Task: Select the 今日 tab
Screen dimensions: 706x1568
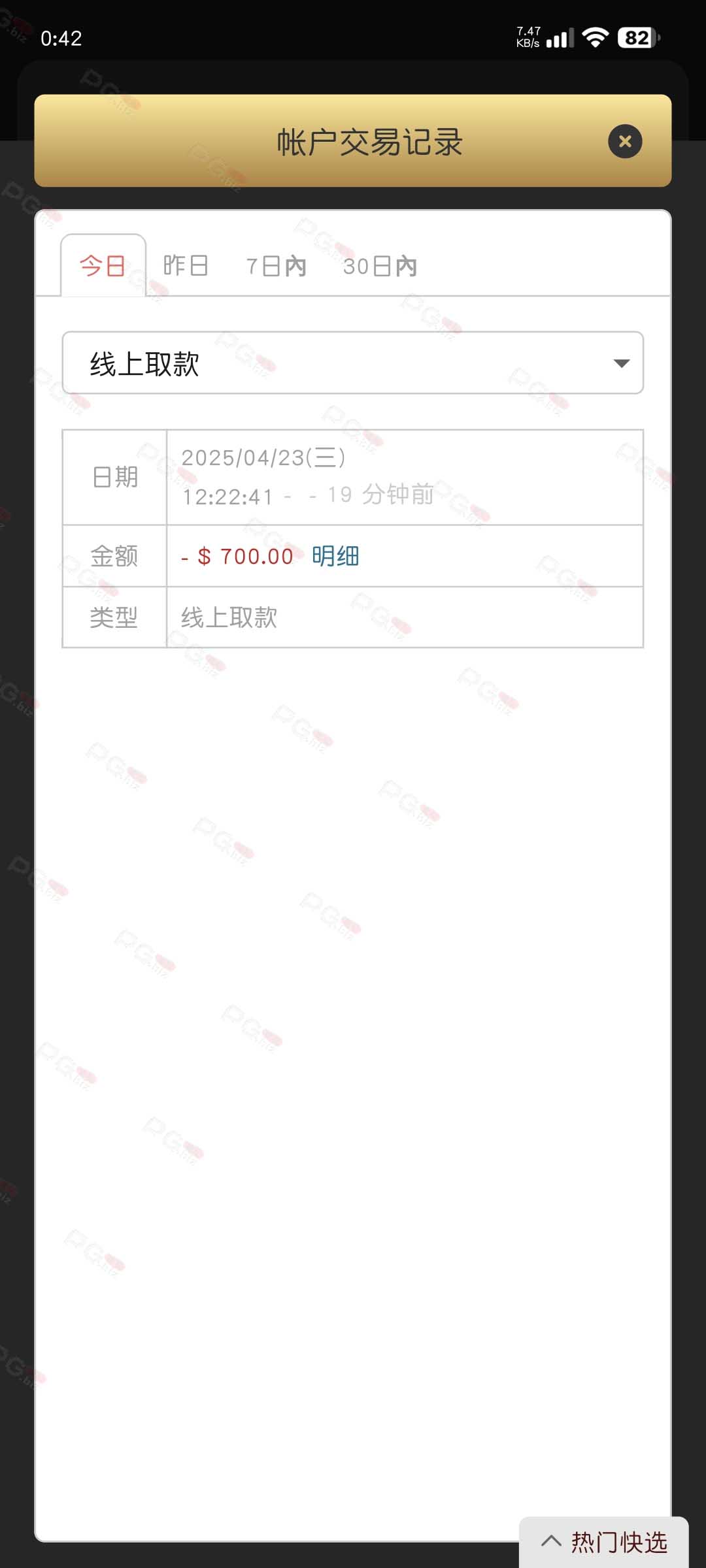Action: click(103, 265)
